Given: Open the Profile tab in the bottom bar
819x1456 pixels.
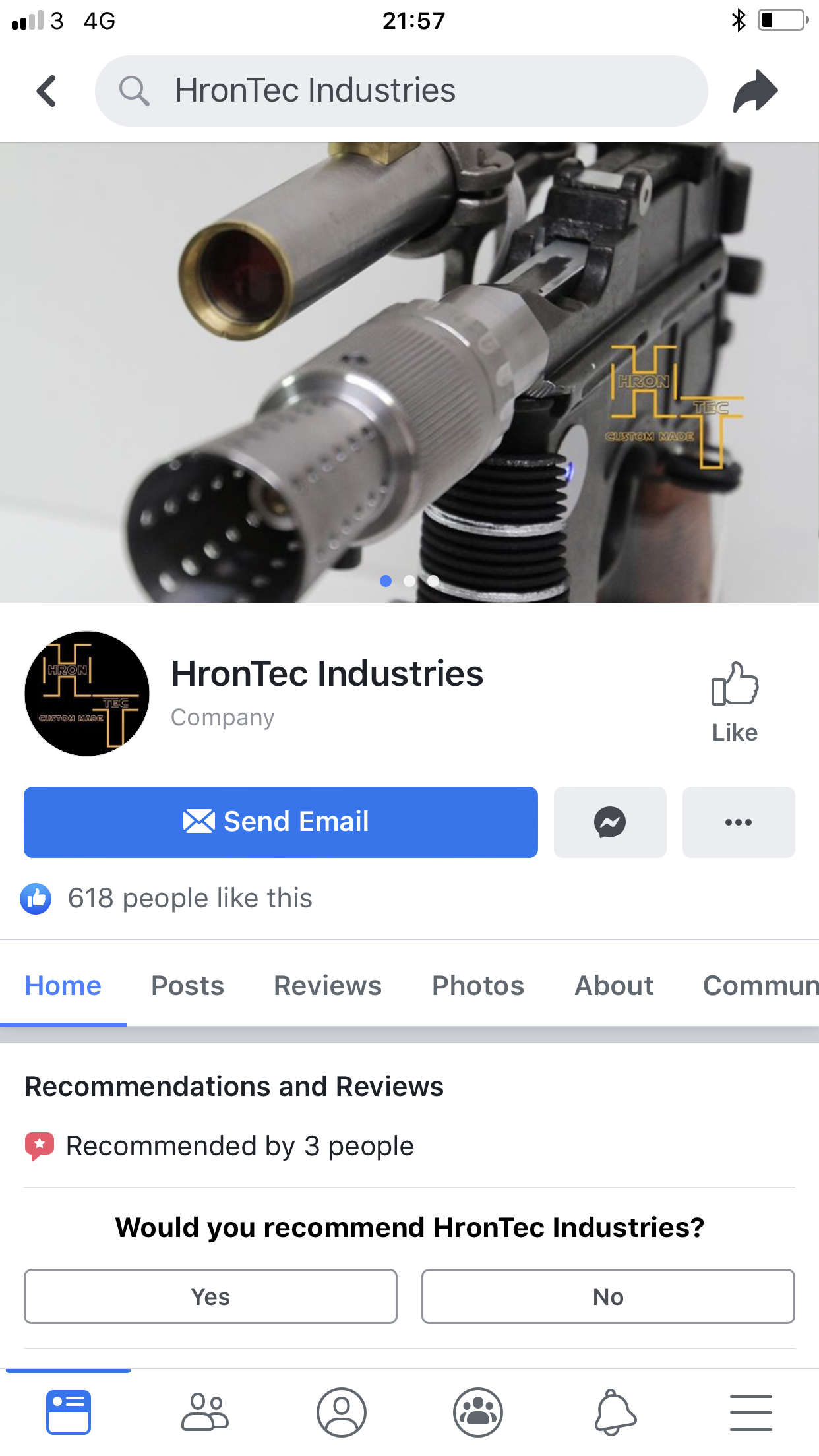Looking at the screenshot, I should 342,1412.
